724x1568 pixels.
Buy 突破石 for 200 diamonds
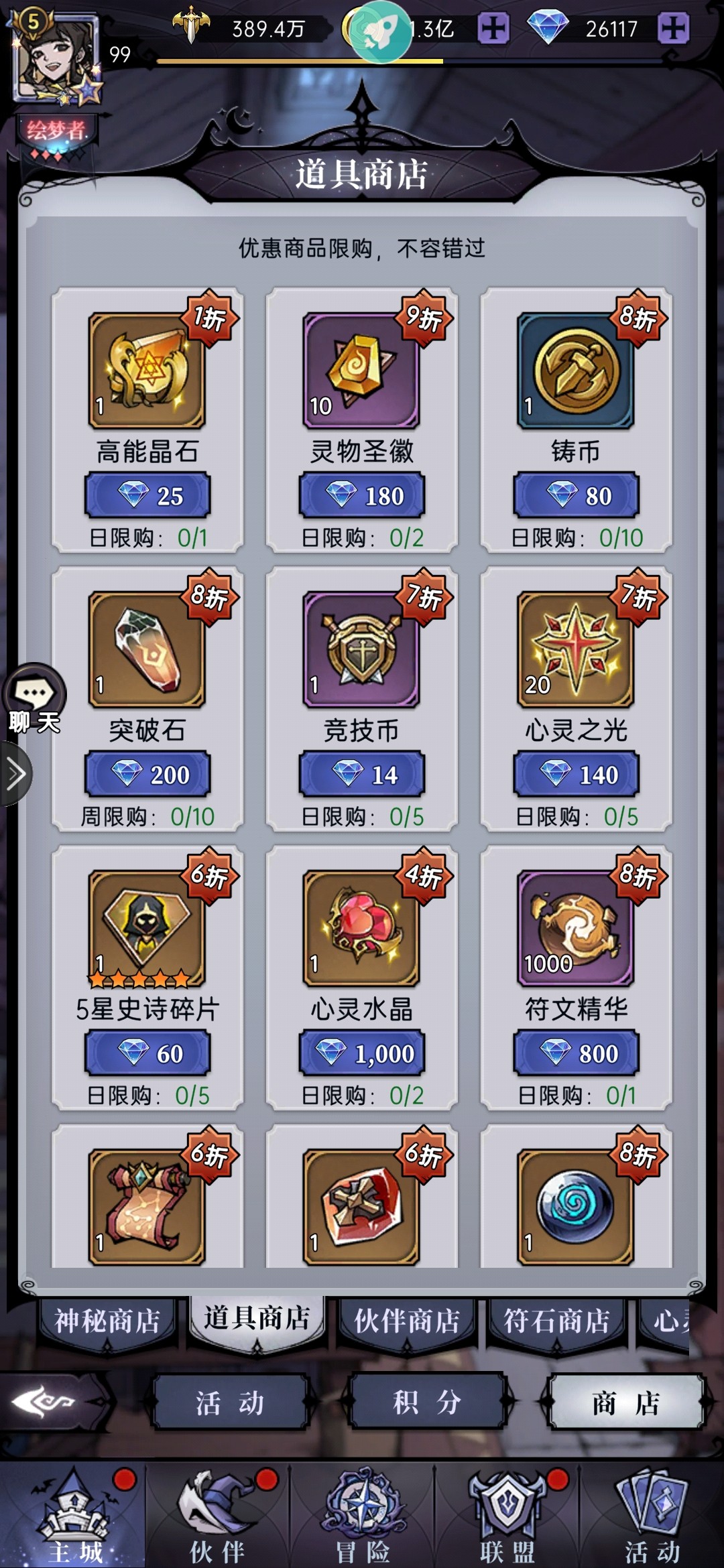coord(147,775)
